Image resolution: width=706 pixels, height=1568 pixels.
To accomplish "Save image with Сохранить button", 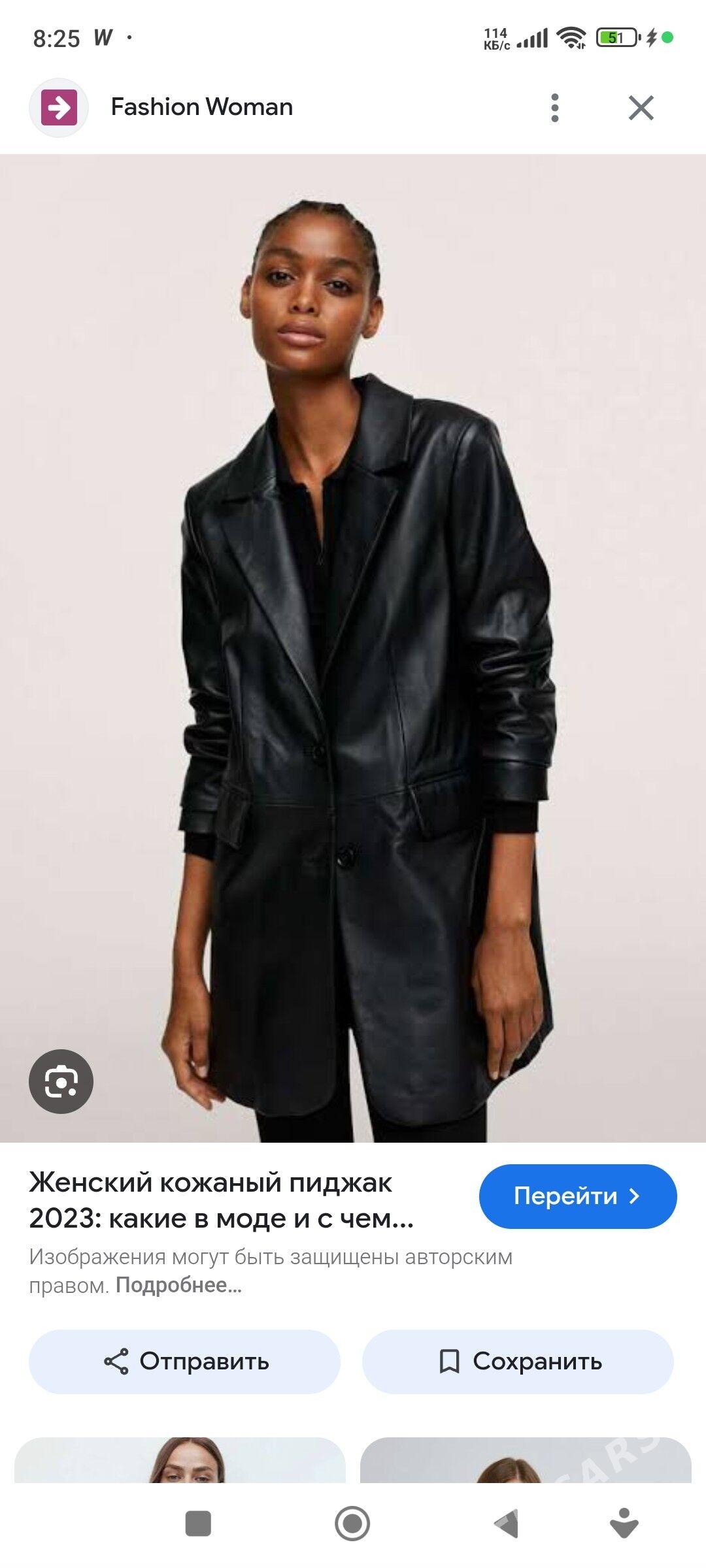I will click(518, 1362).
